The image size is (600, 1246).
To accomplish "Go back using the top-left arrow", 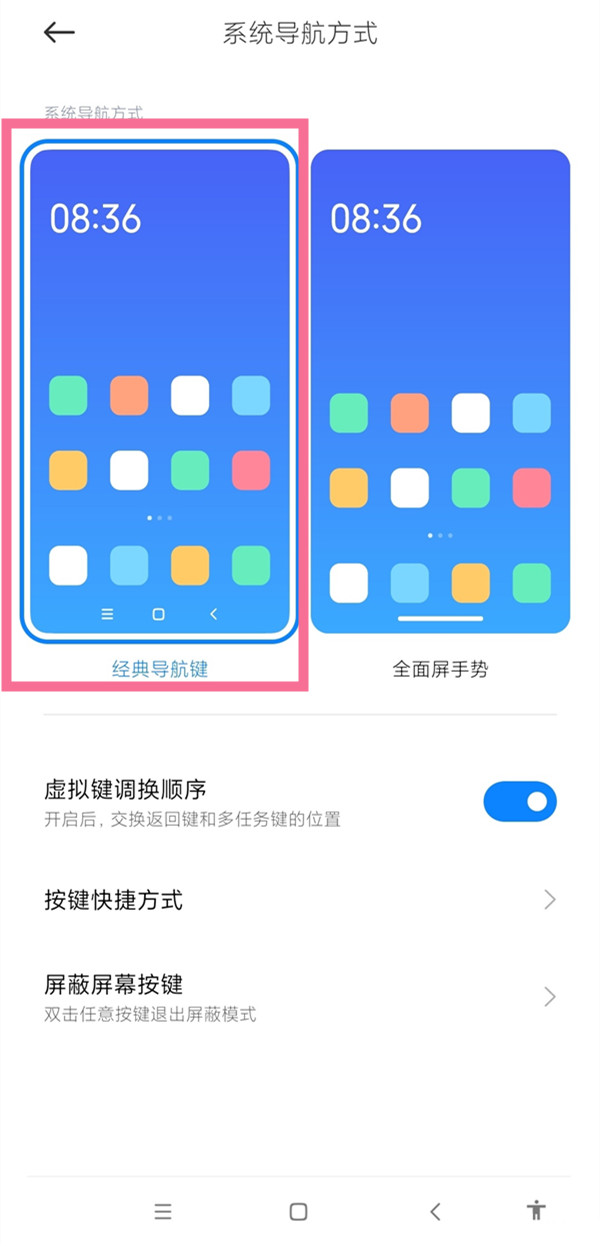I will point(59,32).
